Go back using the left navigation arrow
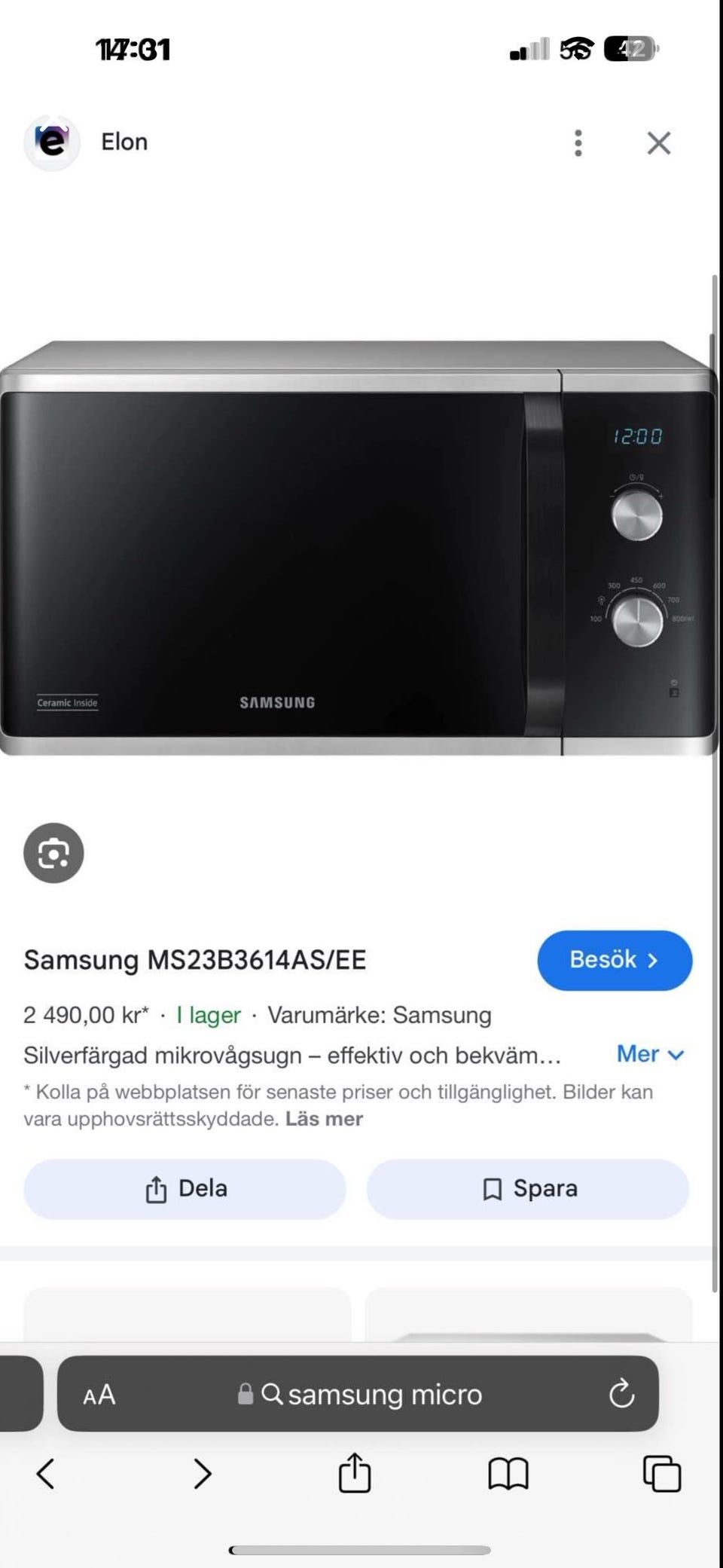The width and height of the screenshot is (723, 1568). point(47,1475)
